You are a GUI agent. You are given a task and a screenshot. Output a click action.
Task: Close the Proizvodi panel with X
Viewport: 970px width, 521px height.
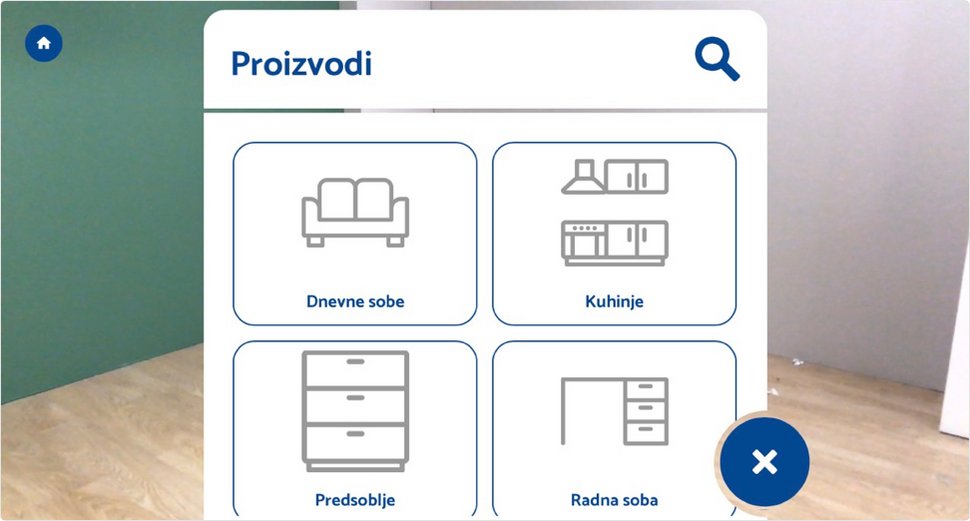pos(764,462)
